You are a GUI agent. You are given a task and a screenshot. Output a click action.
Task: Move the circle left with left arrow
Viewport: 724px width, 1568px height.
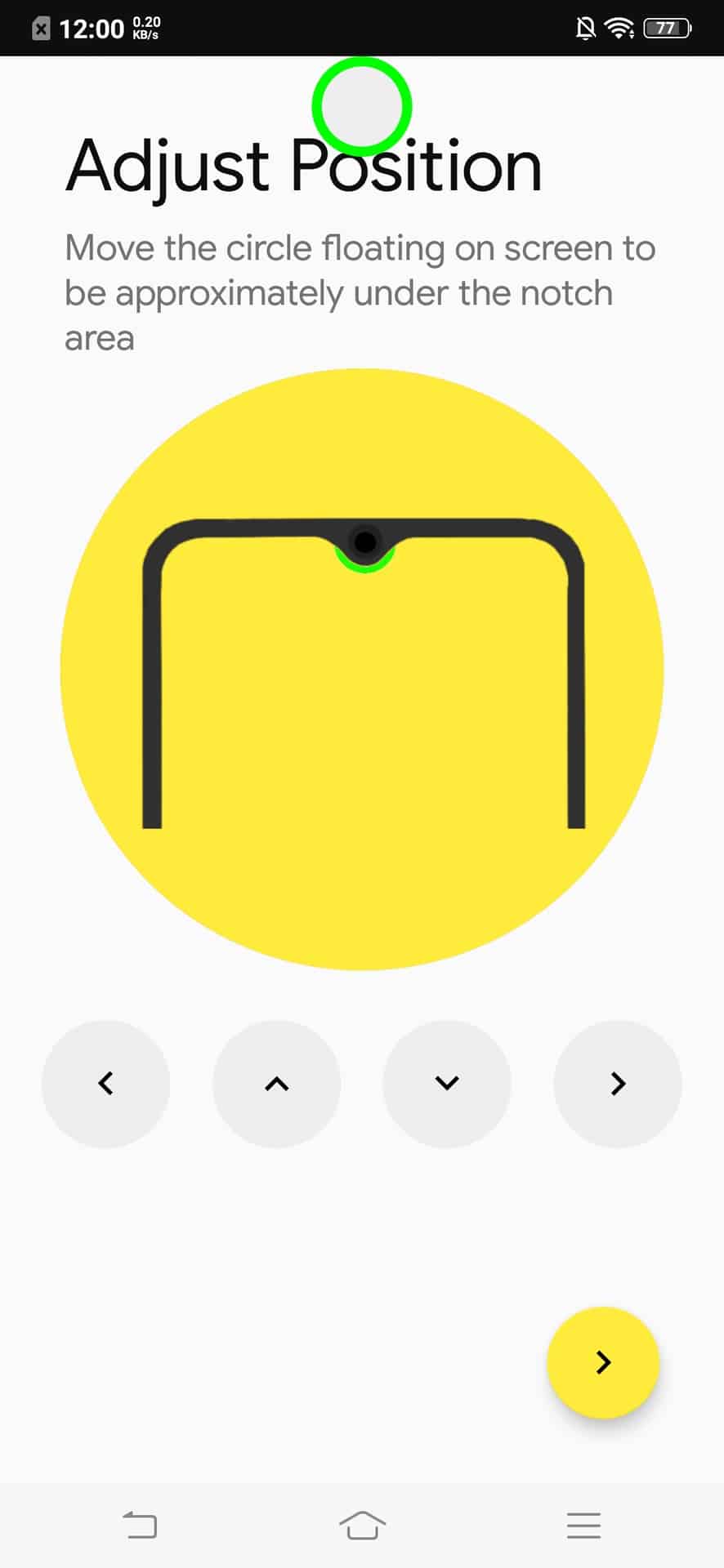[x=105, y=1084]
